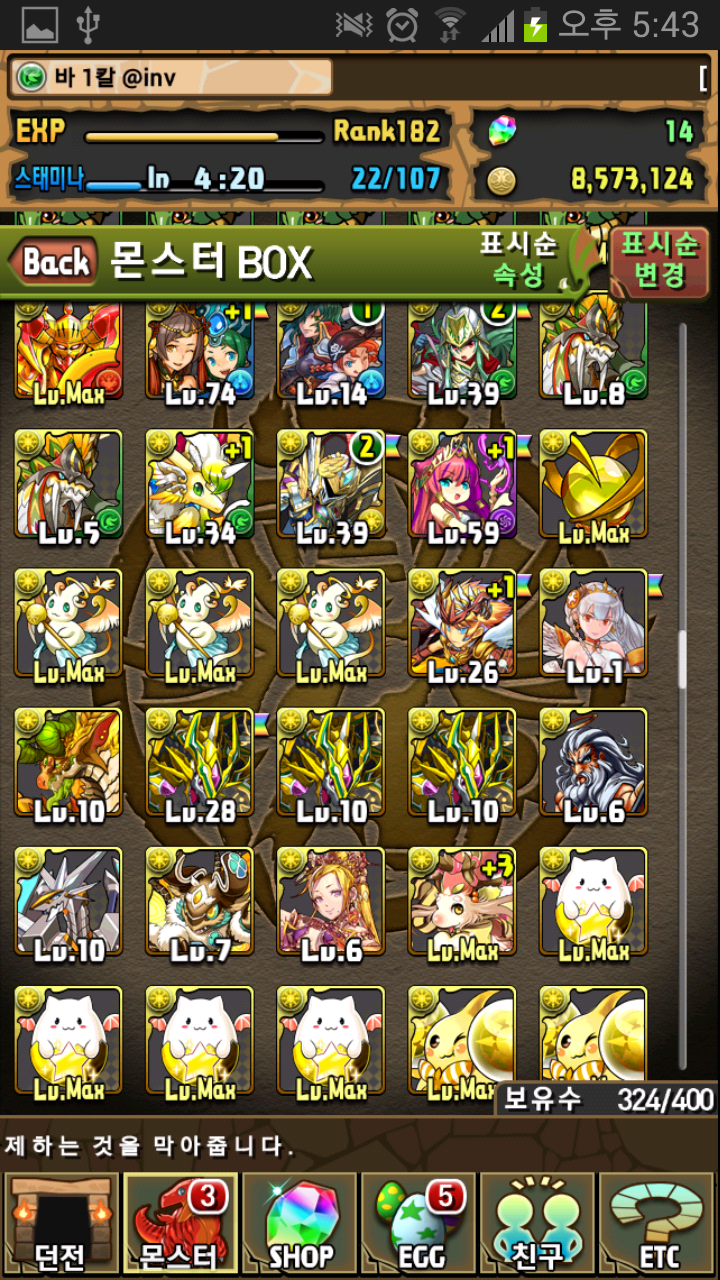Image resolution: width=720 pixels, height=1280 pixels.
Task: Choose the Lv.14 monster card
Action: [x=331, y=355]
